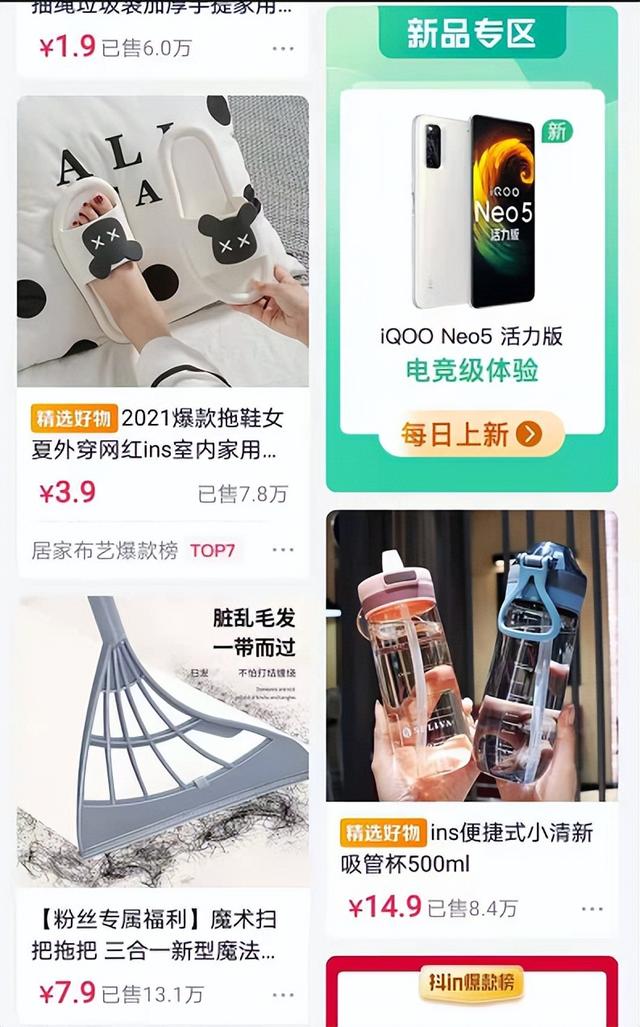This screenshot has width=640, height=1027.
Task: Open the 2021爆款拖鞋 slippers product card
Action: coord(163,241)
